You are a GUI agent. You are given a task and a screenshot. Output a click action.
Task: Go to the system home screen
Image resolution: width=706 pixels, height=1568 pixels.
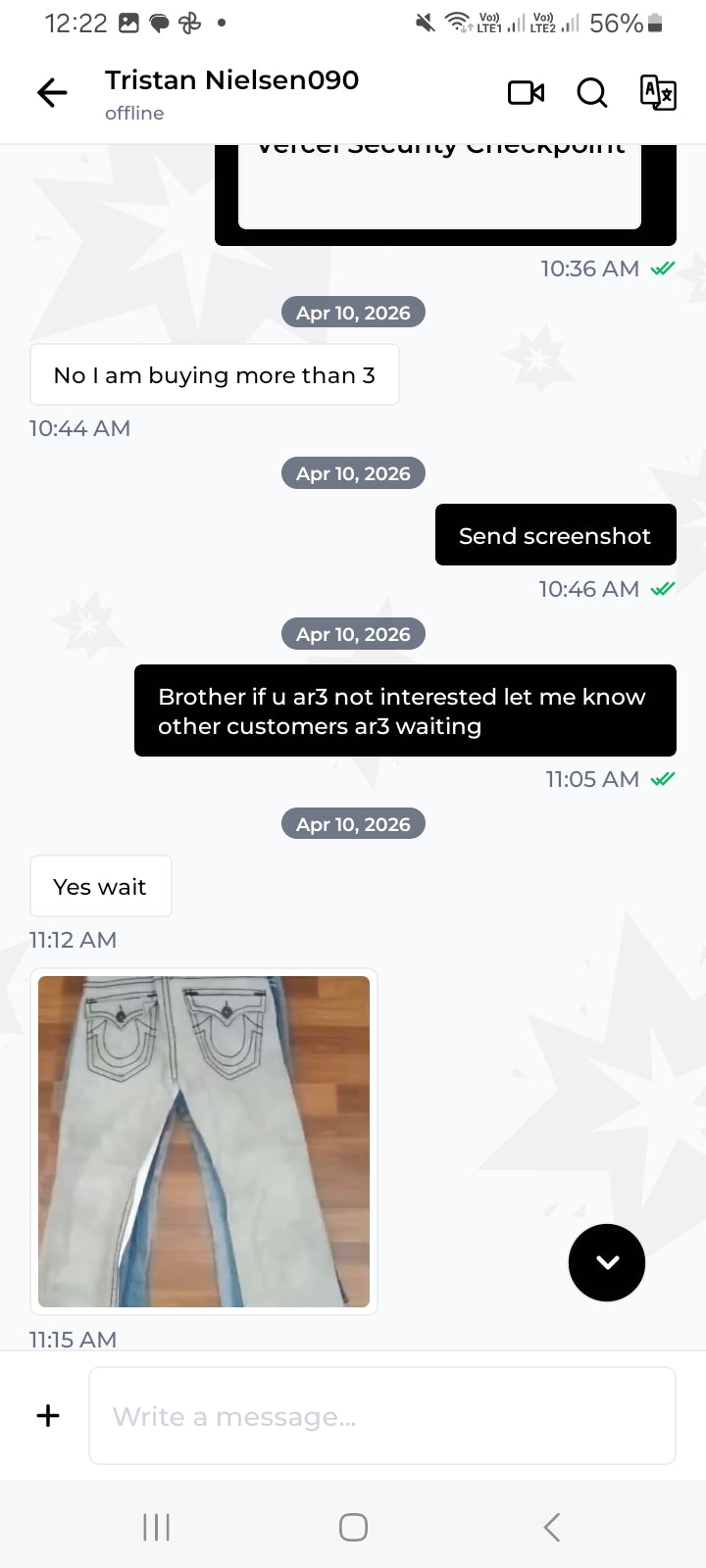[x=353, y=1527]
